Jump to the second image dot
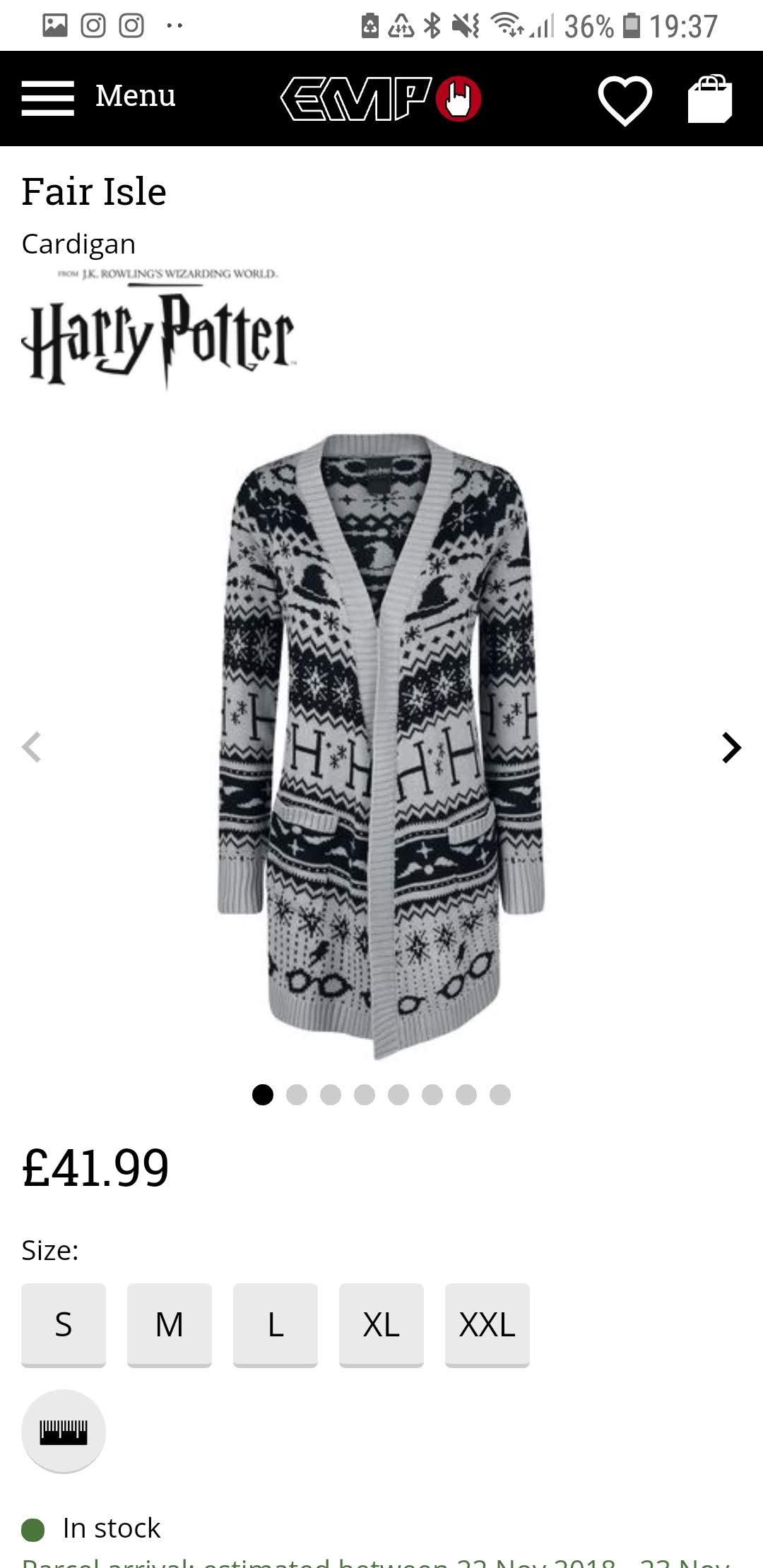763x1568 pixels. [297, 1095]
